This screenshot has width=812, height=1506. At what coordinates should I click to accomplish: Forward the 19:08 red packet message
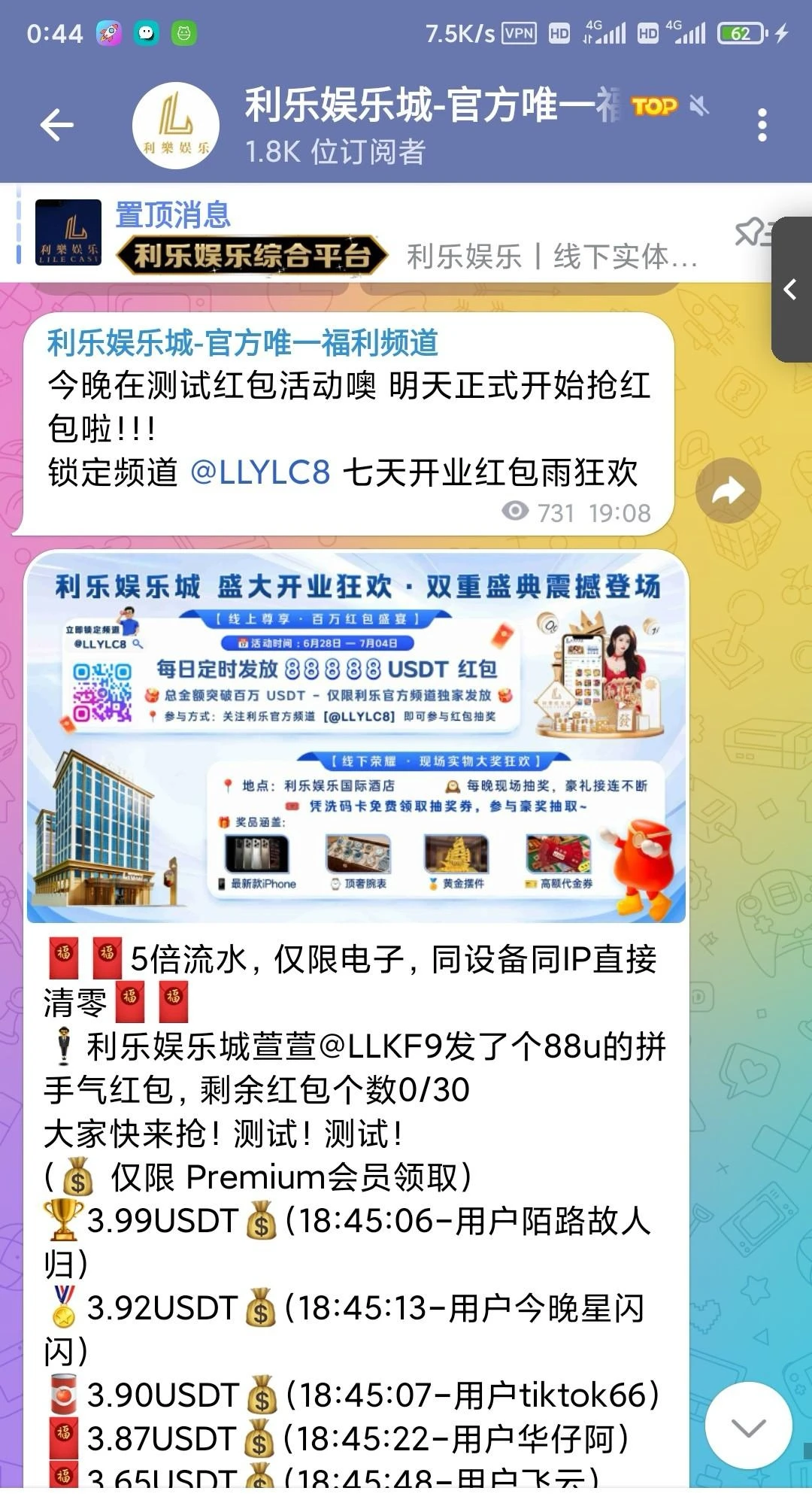point(728,491)
